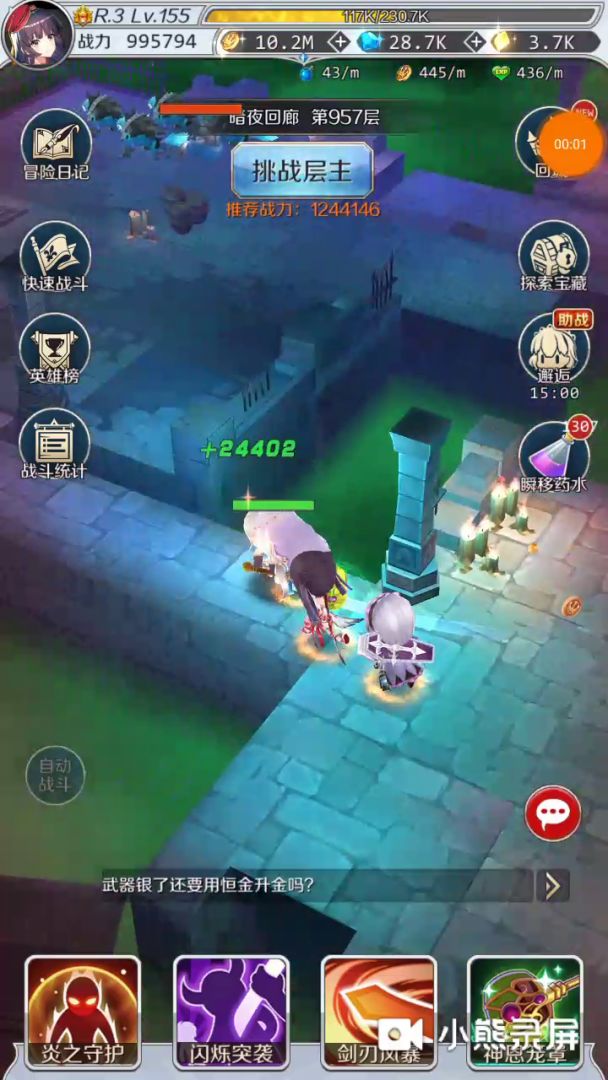Add more gold coins with plus
Screen dimensions: 608x1080
[x=340, y=42]
